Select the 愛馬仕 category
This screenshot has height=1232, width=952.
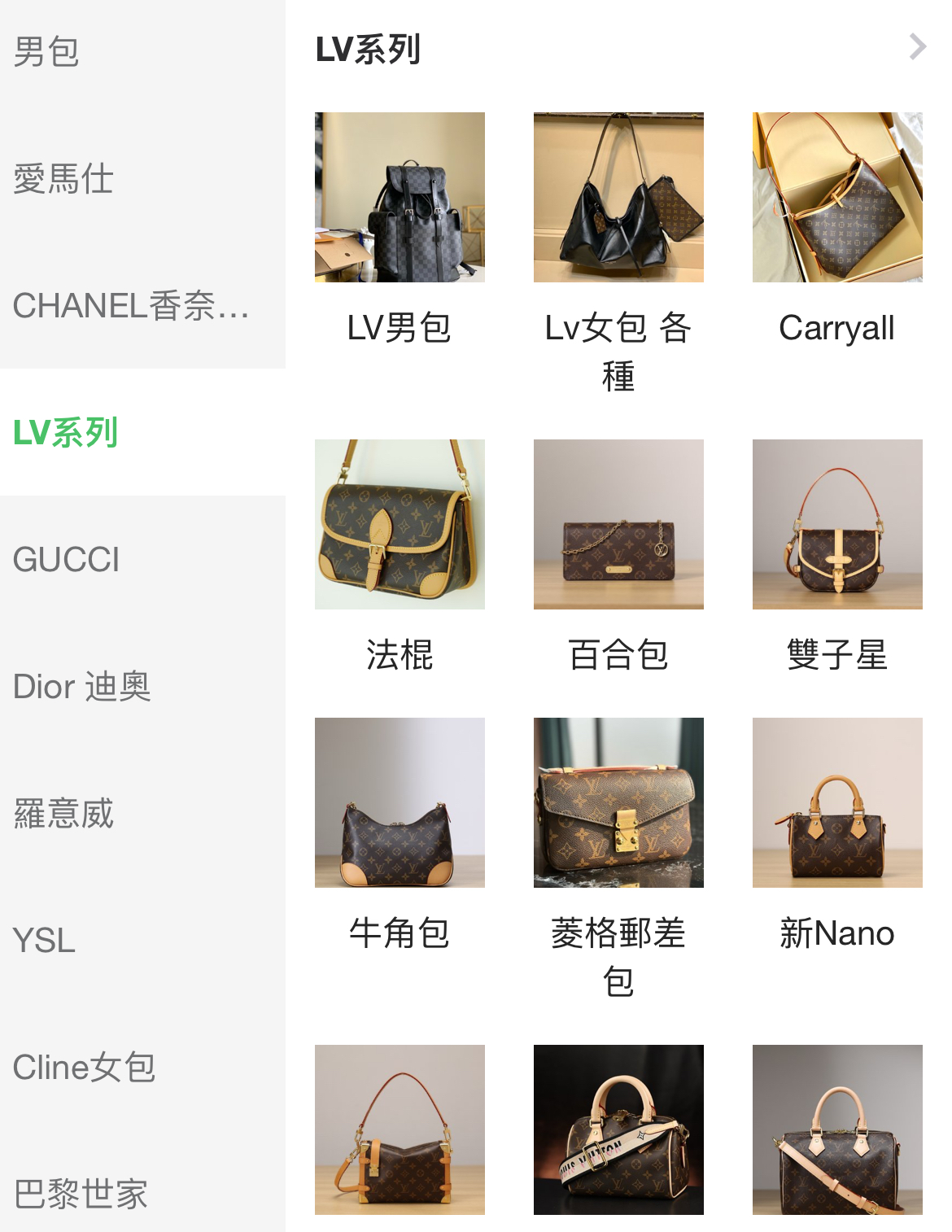(x=63, y=179)
